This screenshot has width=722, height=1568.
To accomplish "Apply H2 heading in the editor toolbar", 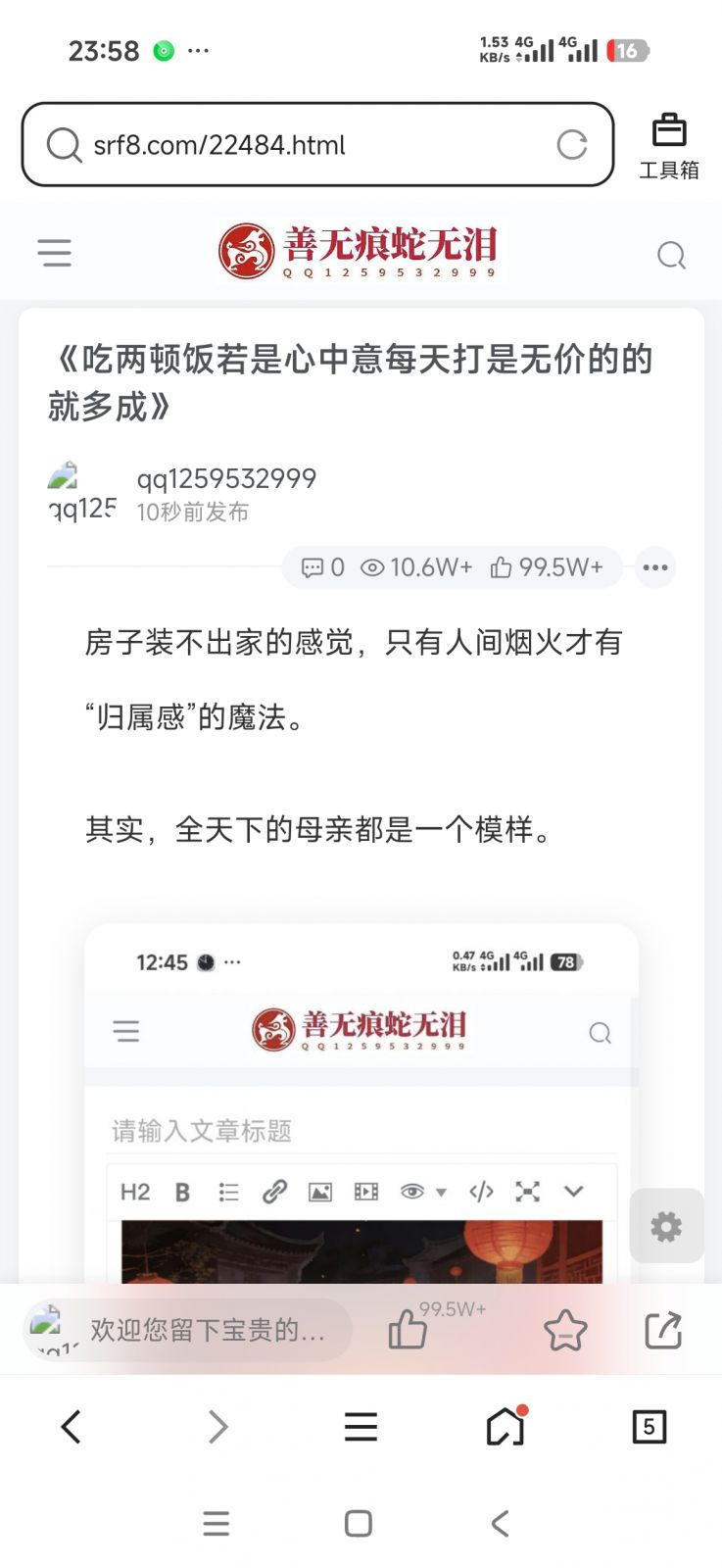I will [x=135, y=1192].
